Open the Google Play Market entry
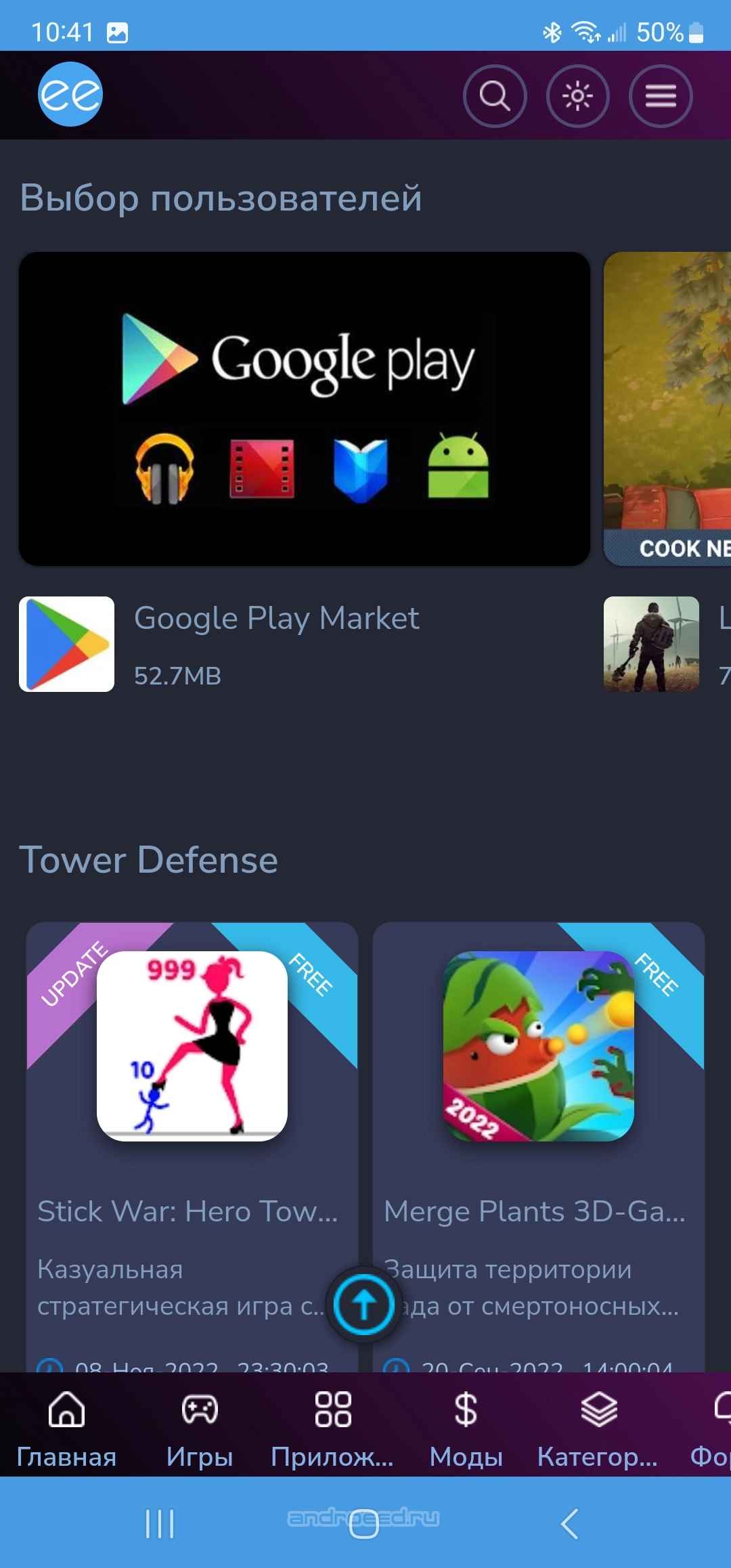This screenshot has height=1568, width=731. pyautogui.click(x=277, y=644)
